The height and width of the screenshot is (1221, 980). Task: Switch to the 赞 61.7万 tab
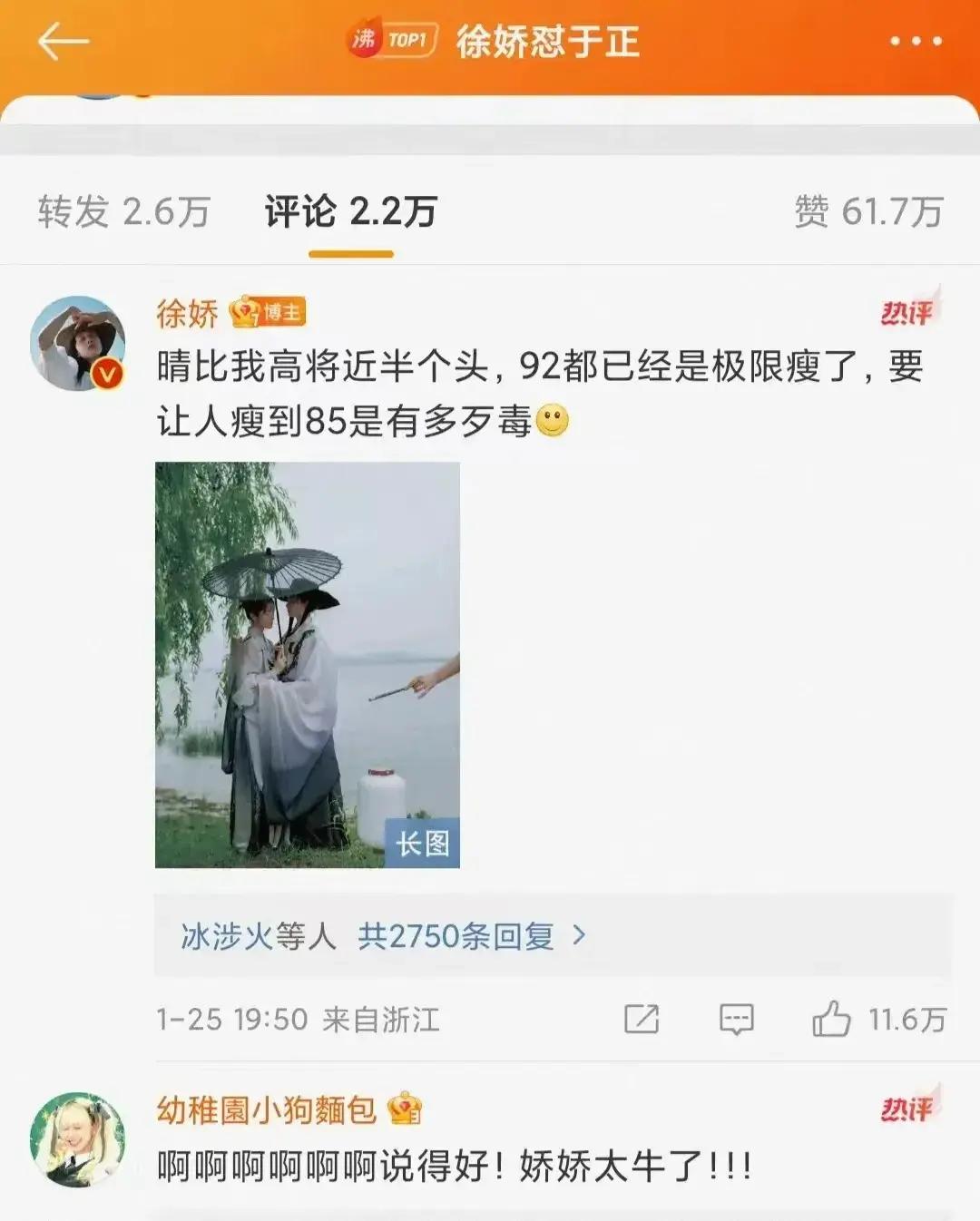point(868,212)
